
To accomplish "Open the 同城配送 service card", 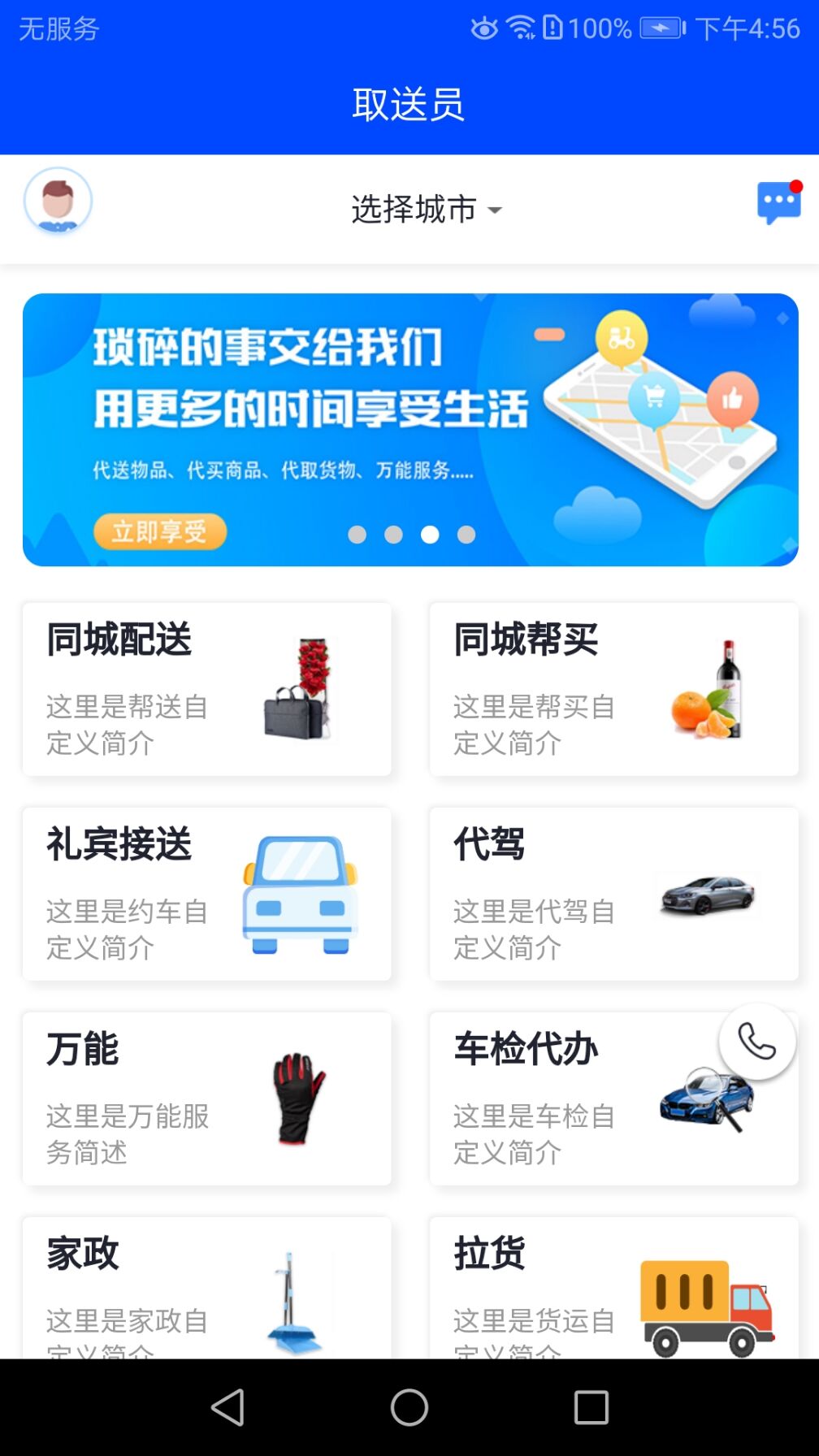I will pyautogui.click(x=206, y=689).
